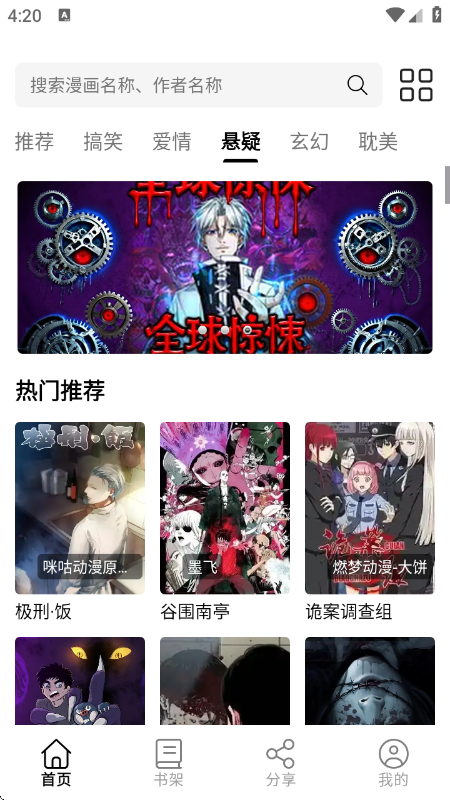Tap the search box for manga names
This screenshot has height=800, width=450.
[x=198, y=85]
